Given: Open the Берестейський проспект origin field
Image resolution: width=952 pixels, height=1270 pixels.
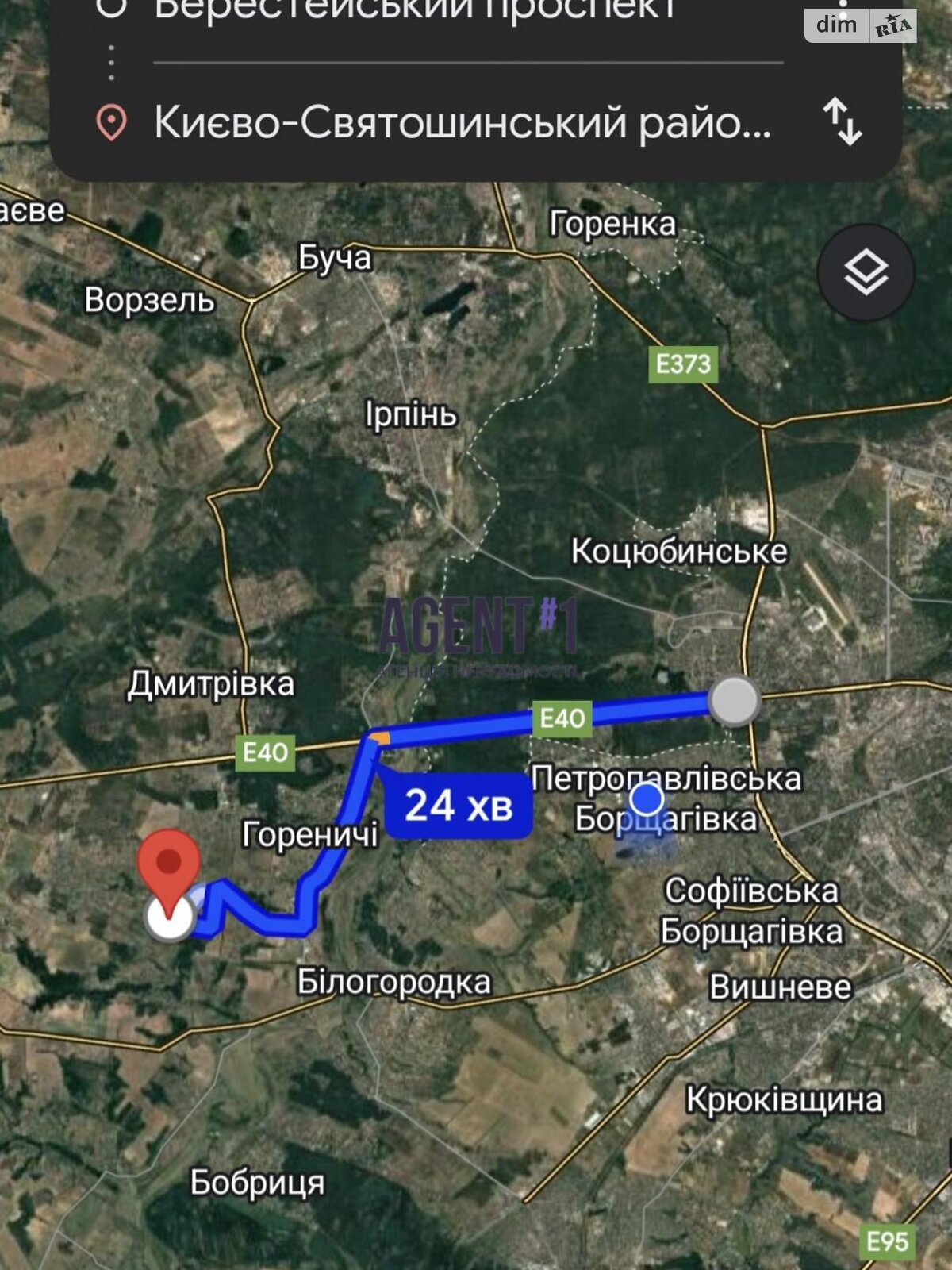Looking at the screenshot, I should 397,8.
